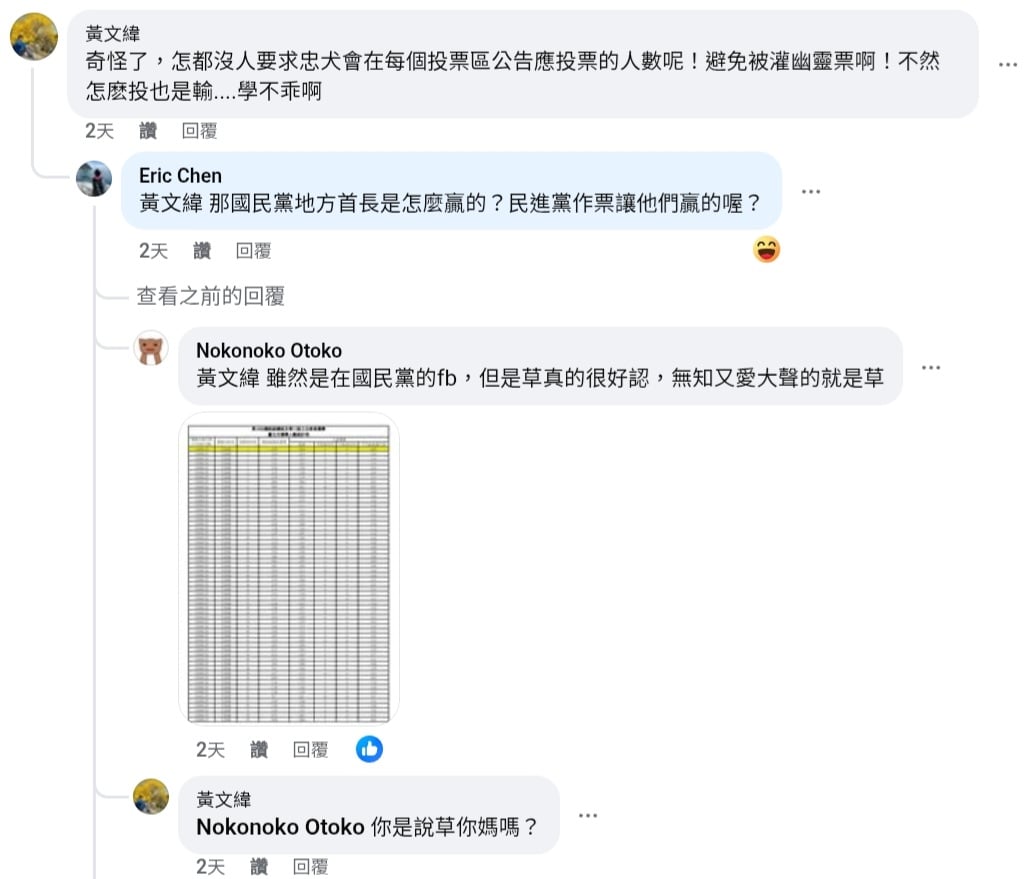Reply to Nokonoko Otoko's comment
Image resolution: width=1029 pixels, height=879 pixels.
click(310, 749)
